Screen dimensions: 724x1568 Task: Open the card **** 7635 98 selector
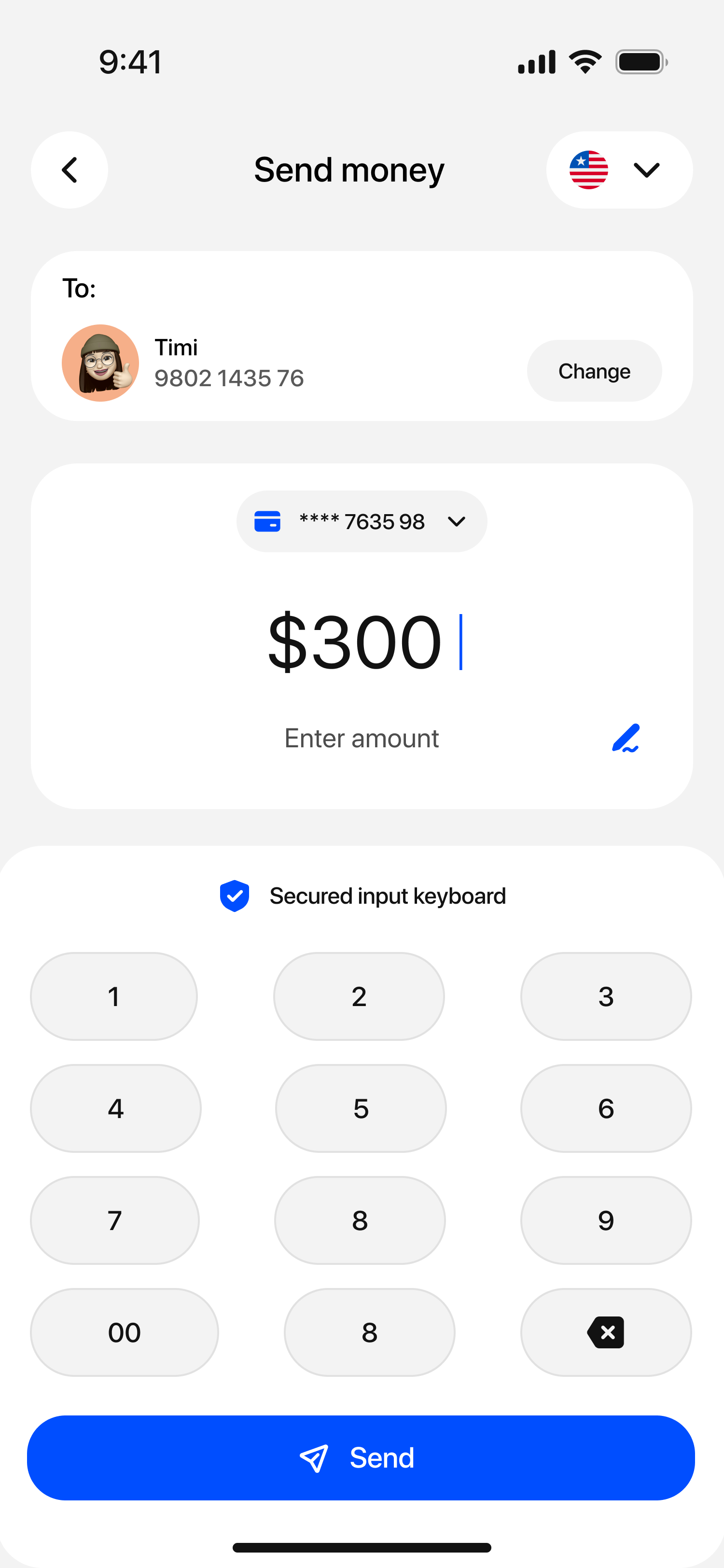pos(362,520)
